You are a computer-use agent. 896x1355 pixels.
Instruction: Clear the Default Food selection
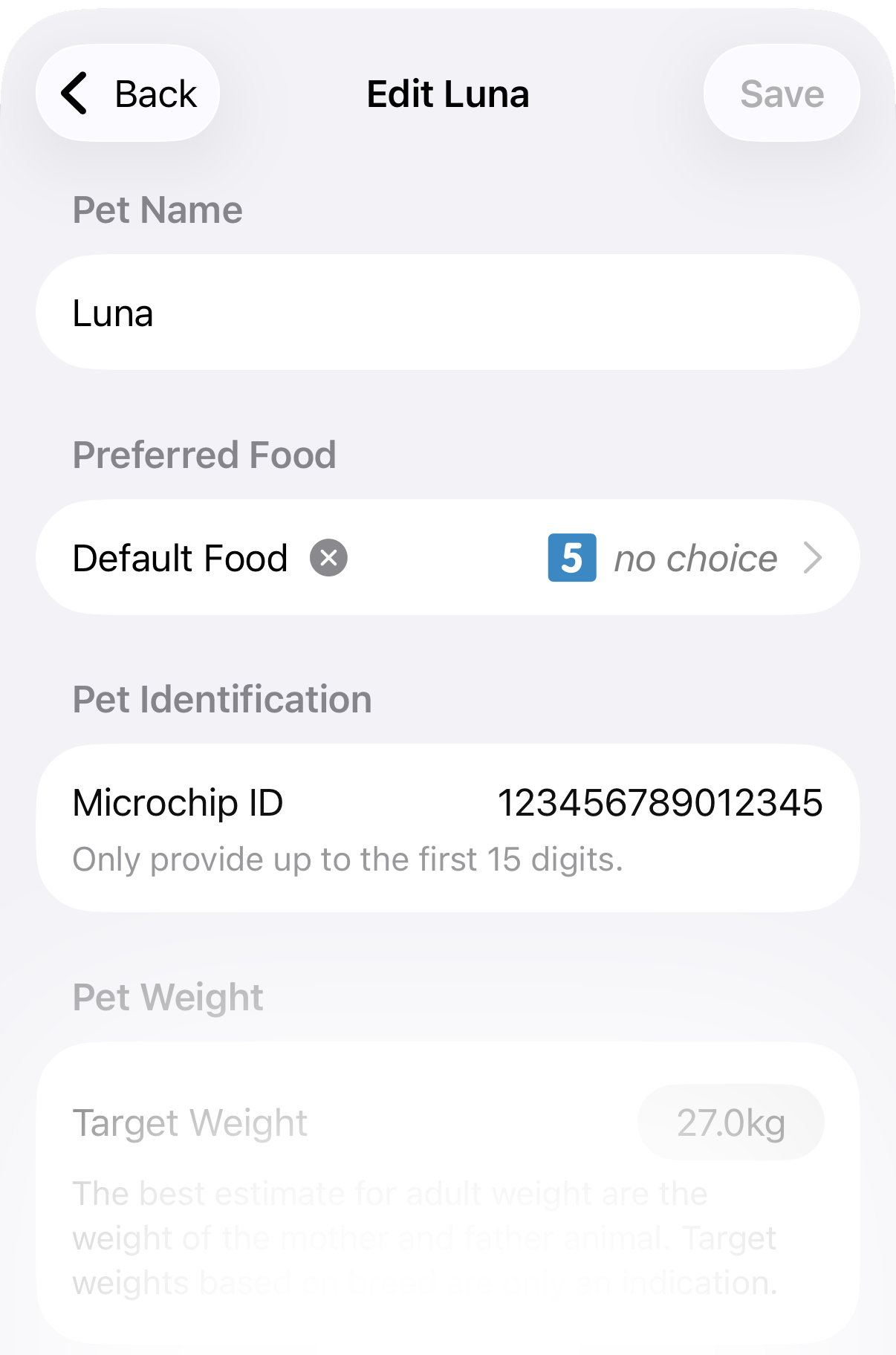(x=328, y=558)
